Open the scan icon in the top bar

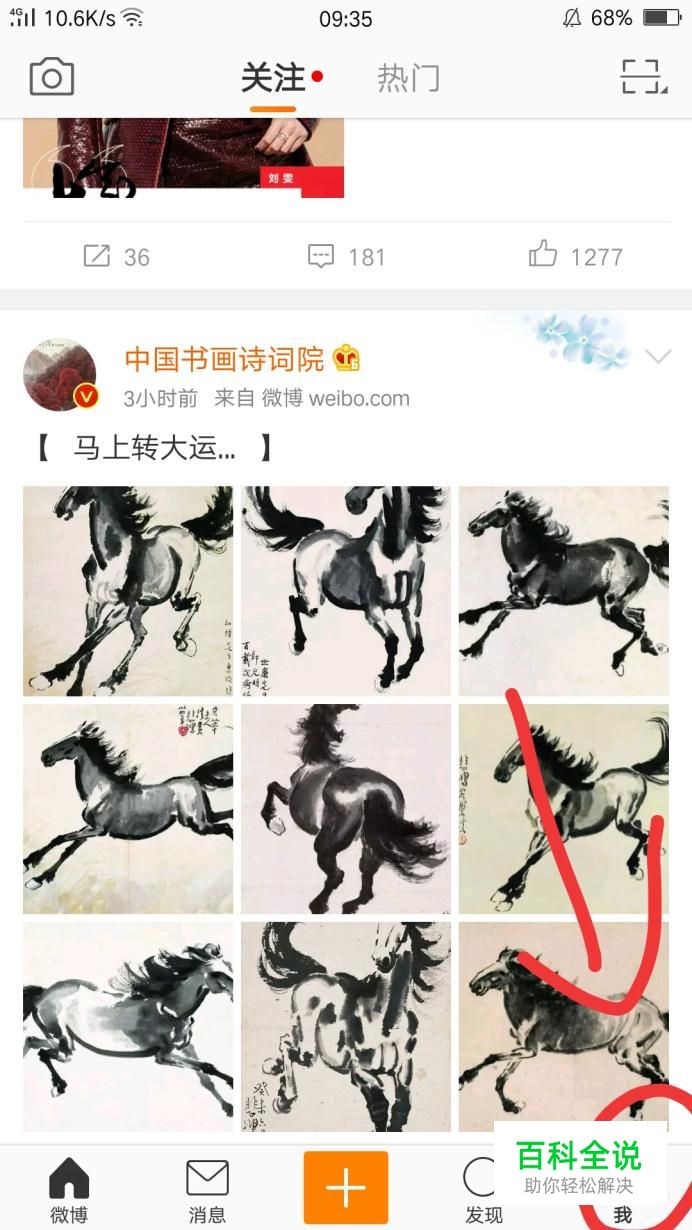point(643,77)
